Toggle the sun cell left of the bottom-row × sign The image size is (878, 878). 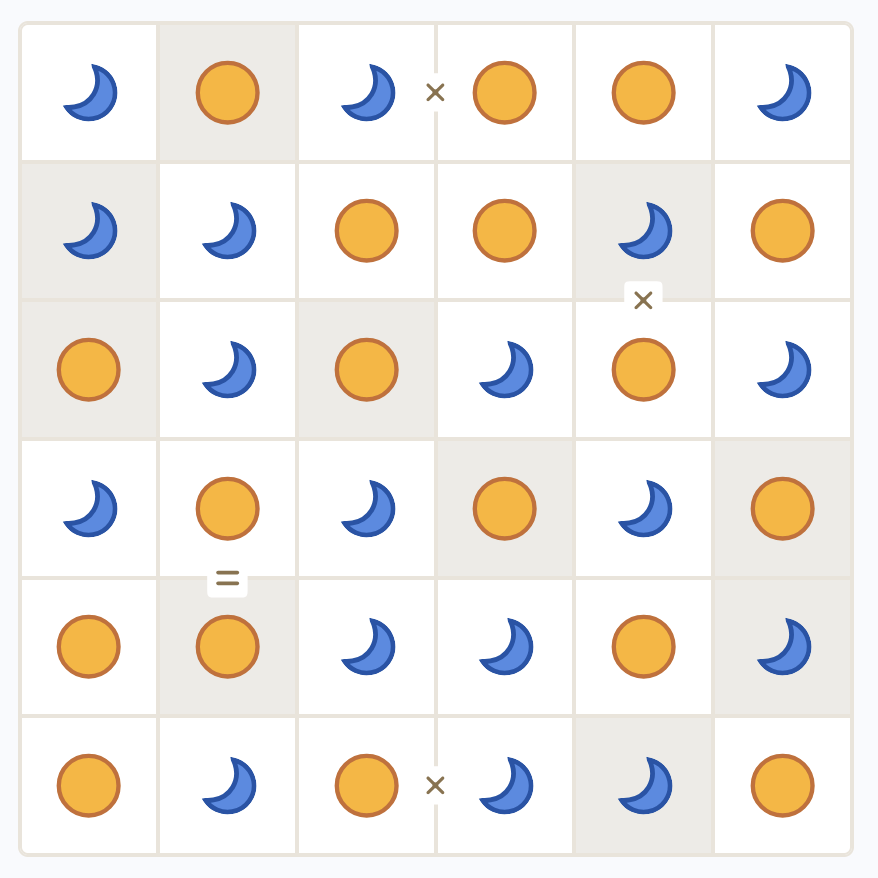[x=367, y=785]
